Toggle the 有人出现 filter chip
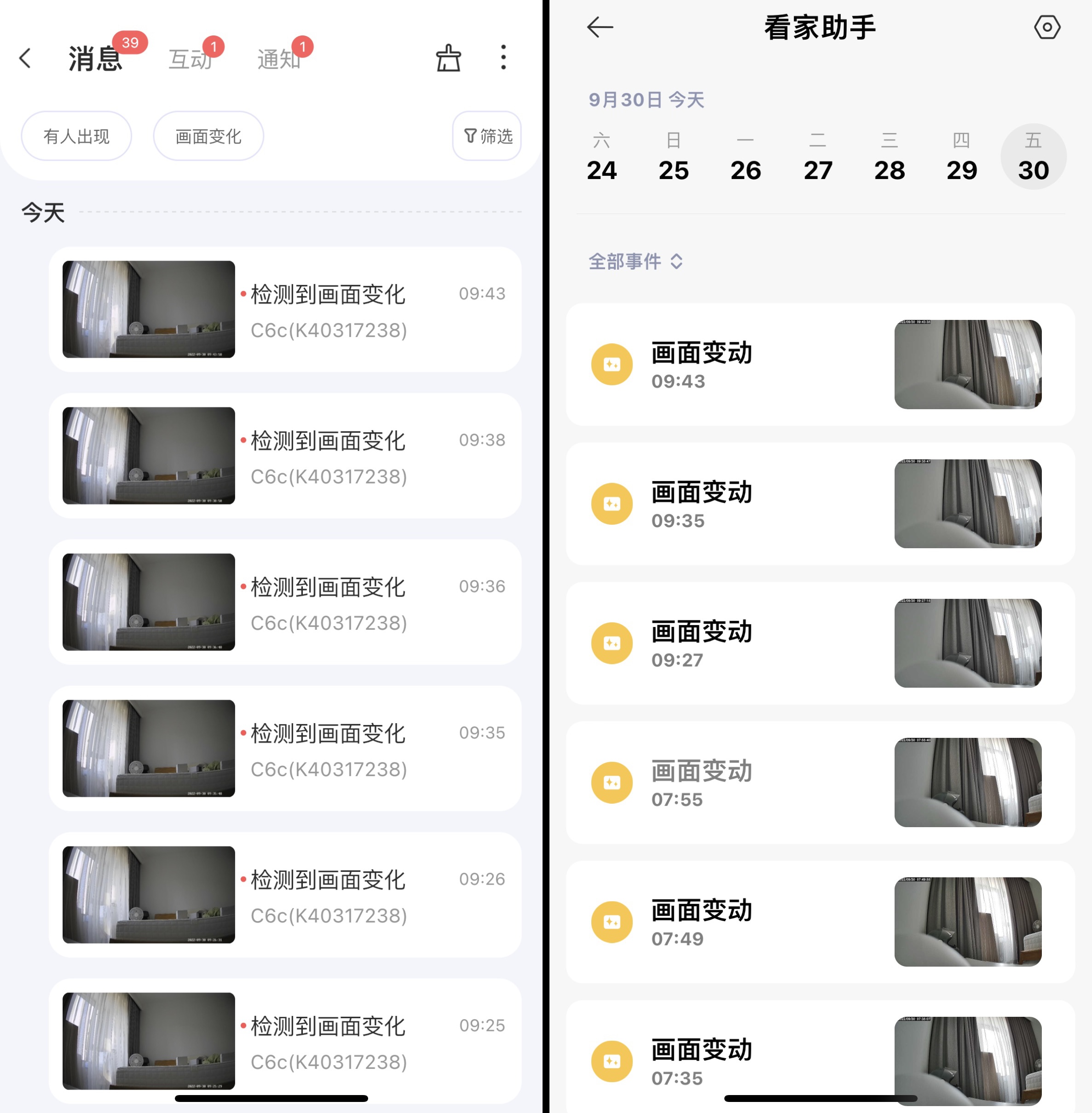The width and height of the screenshot is (1092, 1113). tap(76, 136)
